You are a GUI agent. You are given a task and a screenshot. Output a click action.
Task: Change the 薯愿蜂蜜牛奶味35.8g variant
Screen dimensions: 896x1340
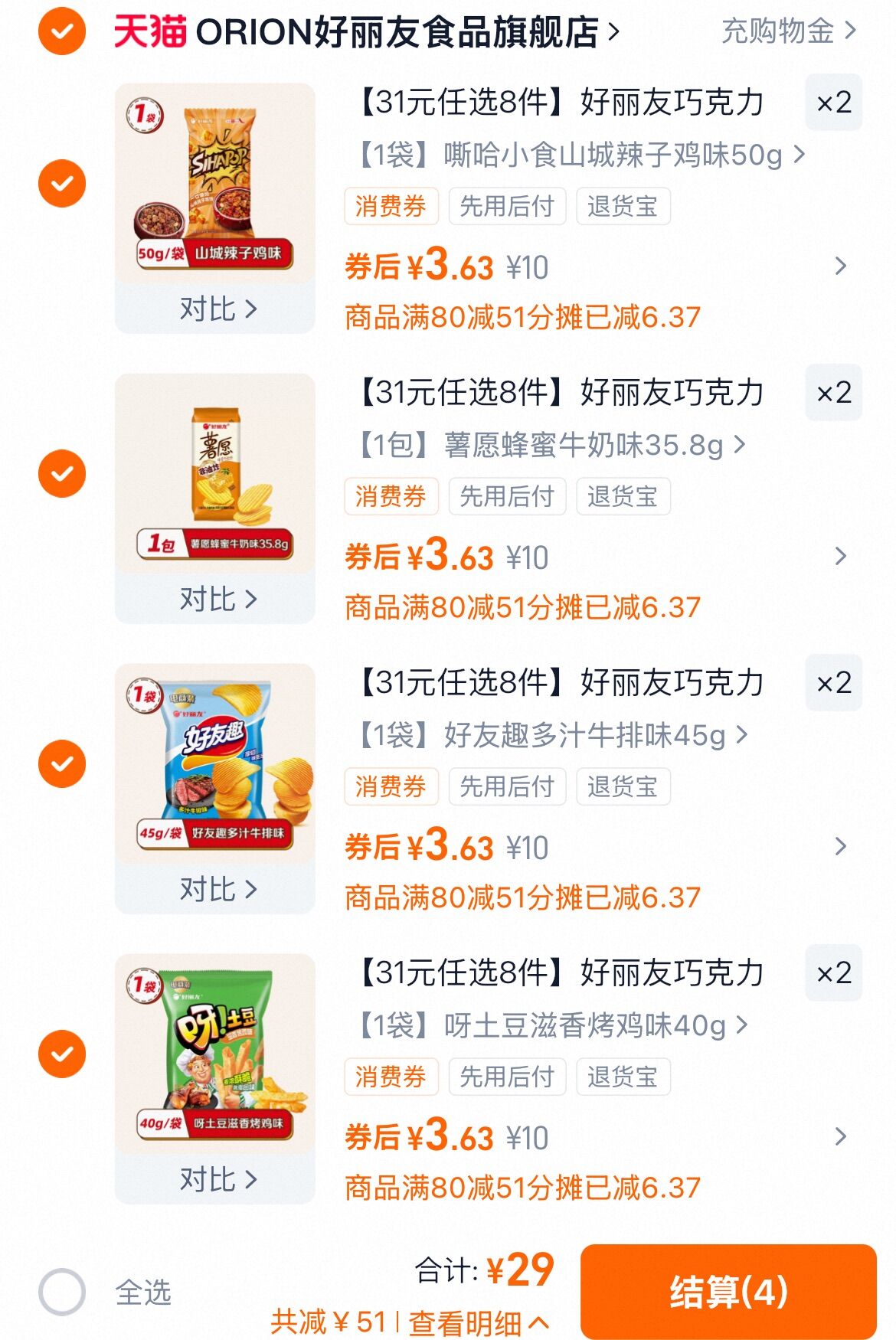[x=551, y=445]
